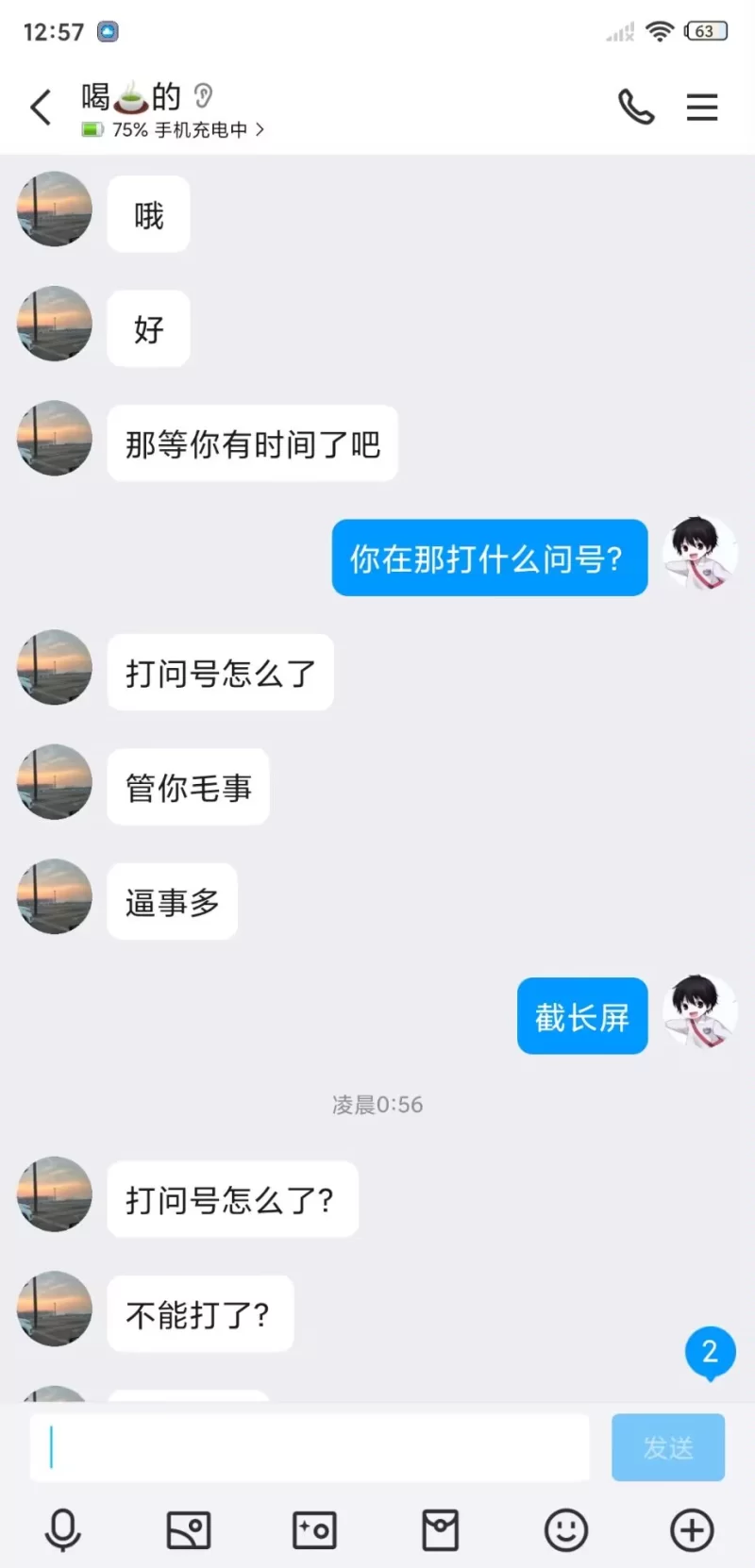Open more attachment options with the plus
This screenshot has height=1568, width=755.
(692, 1529)
